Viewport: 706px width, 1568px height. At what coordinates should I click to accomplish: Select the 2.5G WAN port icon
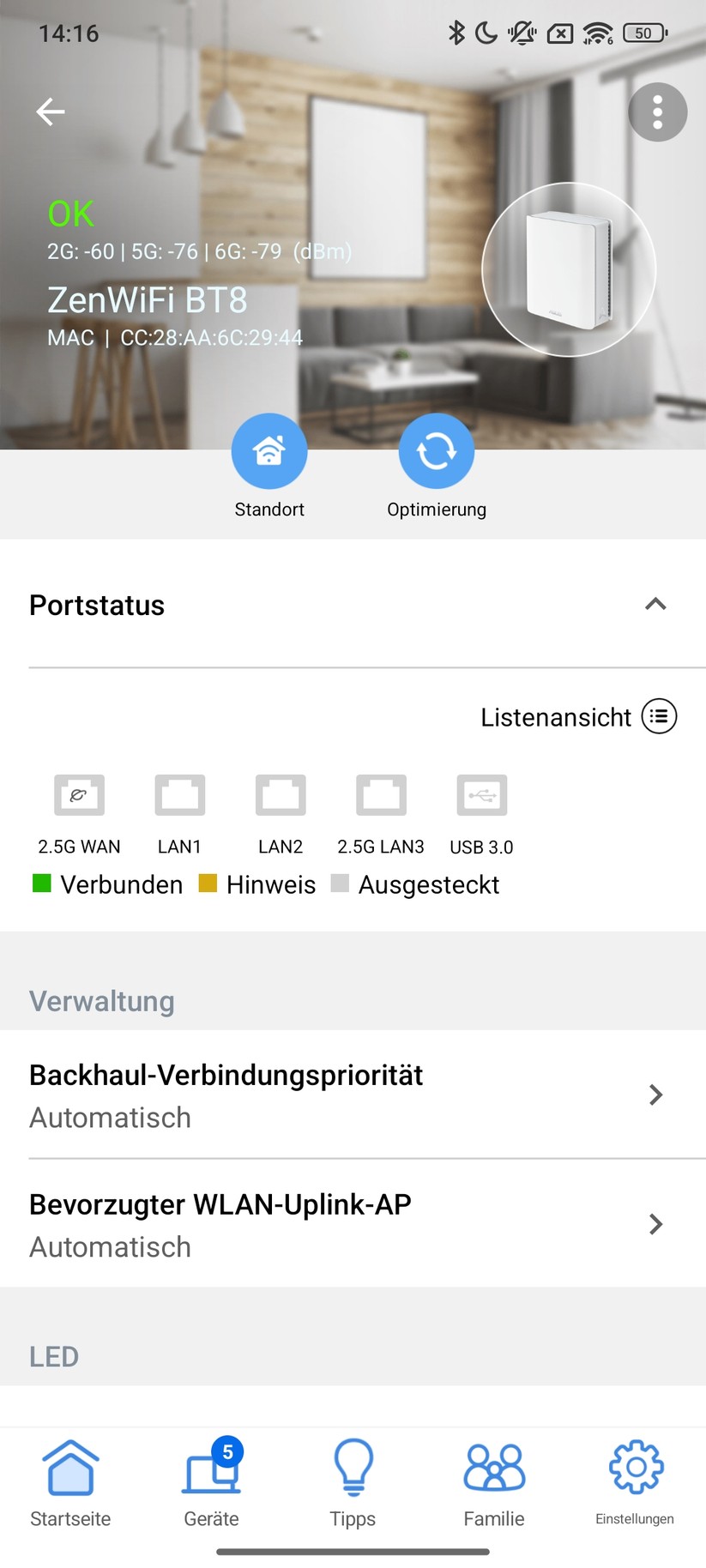79,794
